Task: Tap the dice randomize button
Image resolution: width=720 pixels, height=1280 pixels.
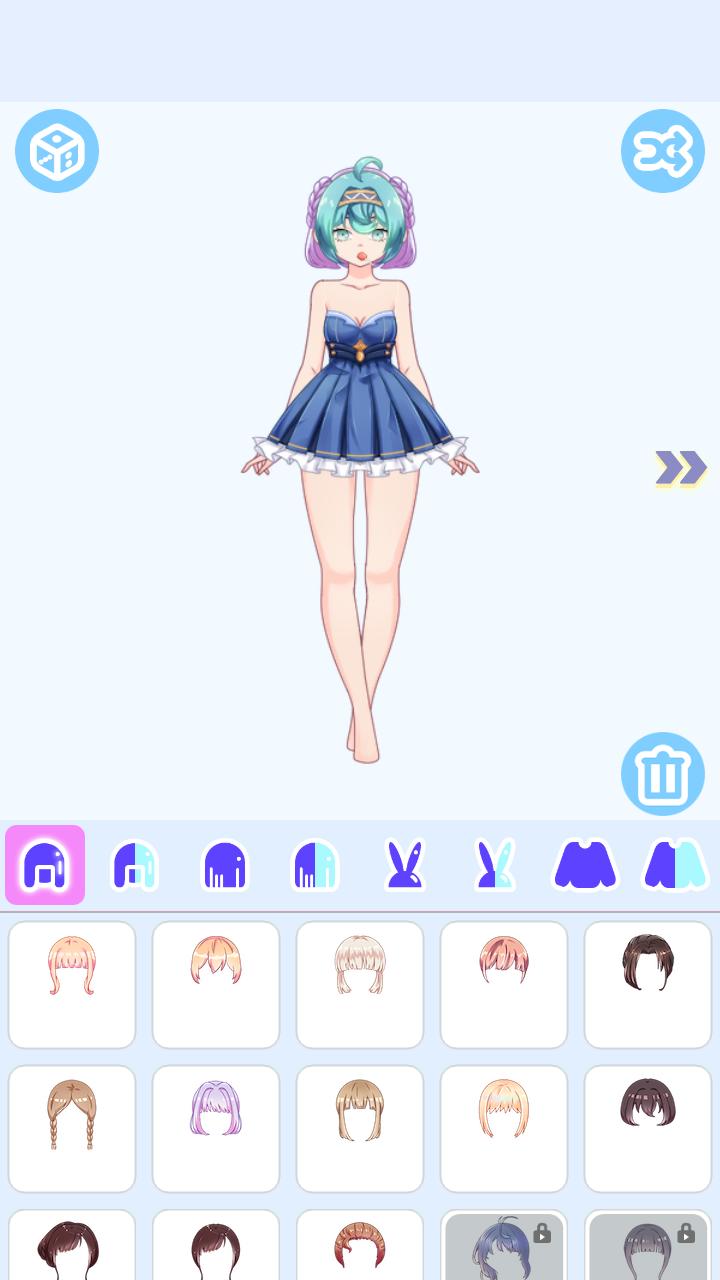Action: tap(57, 151)
